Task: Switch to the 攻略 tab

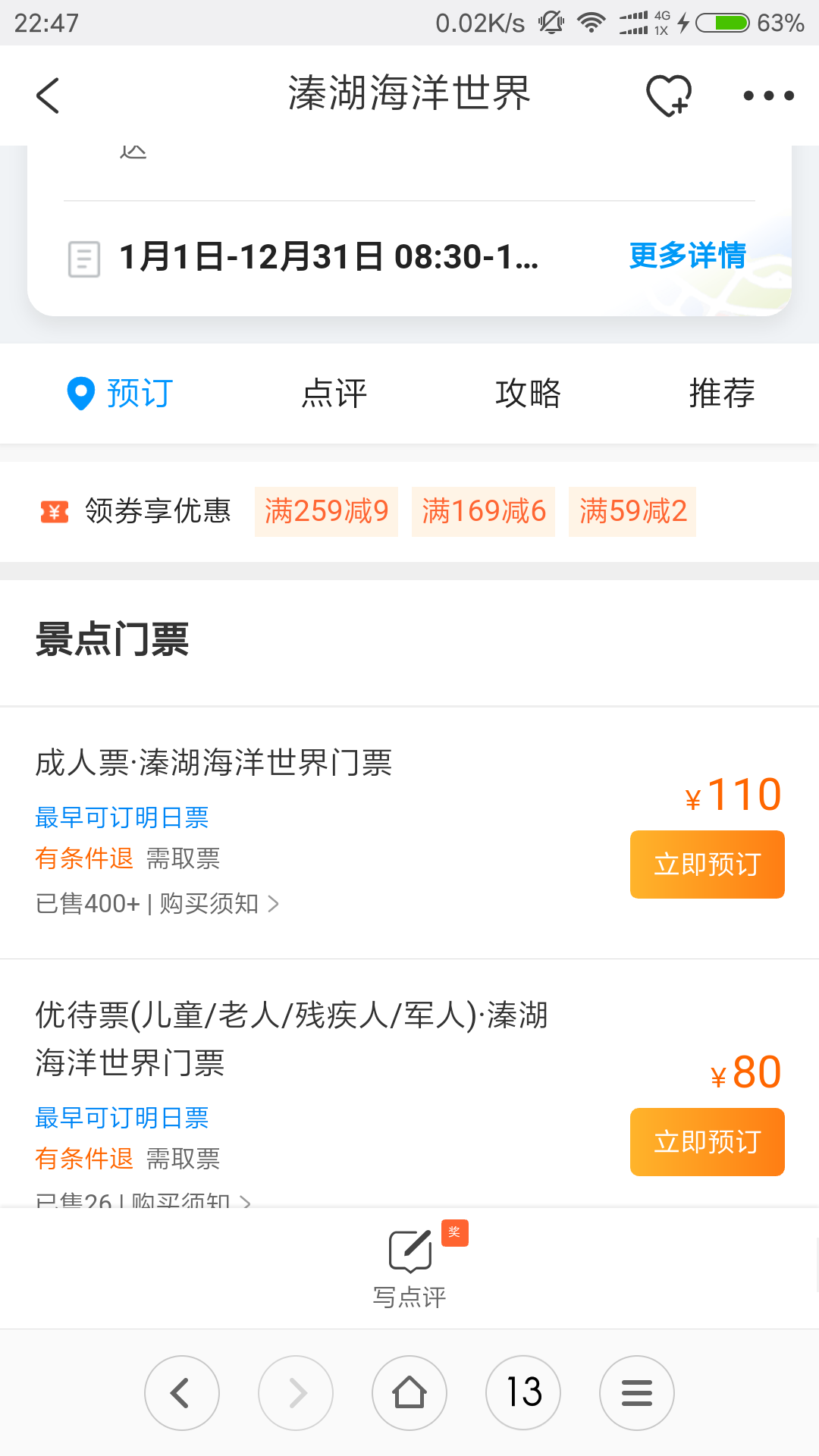Action: pyautogui.click(x=528, y=394)
